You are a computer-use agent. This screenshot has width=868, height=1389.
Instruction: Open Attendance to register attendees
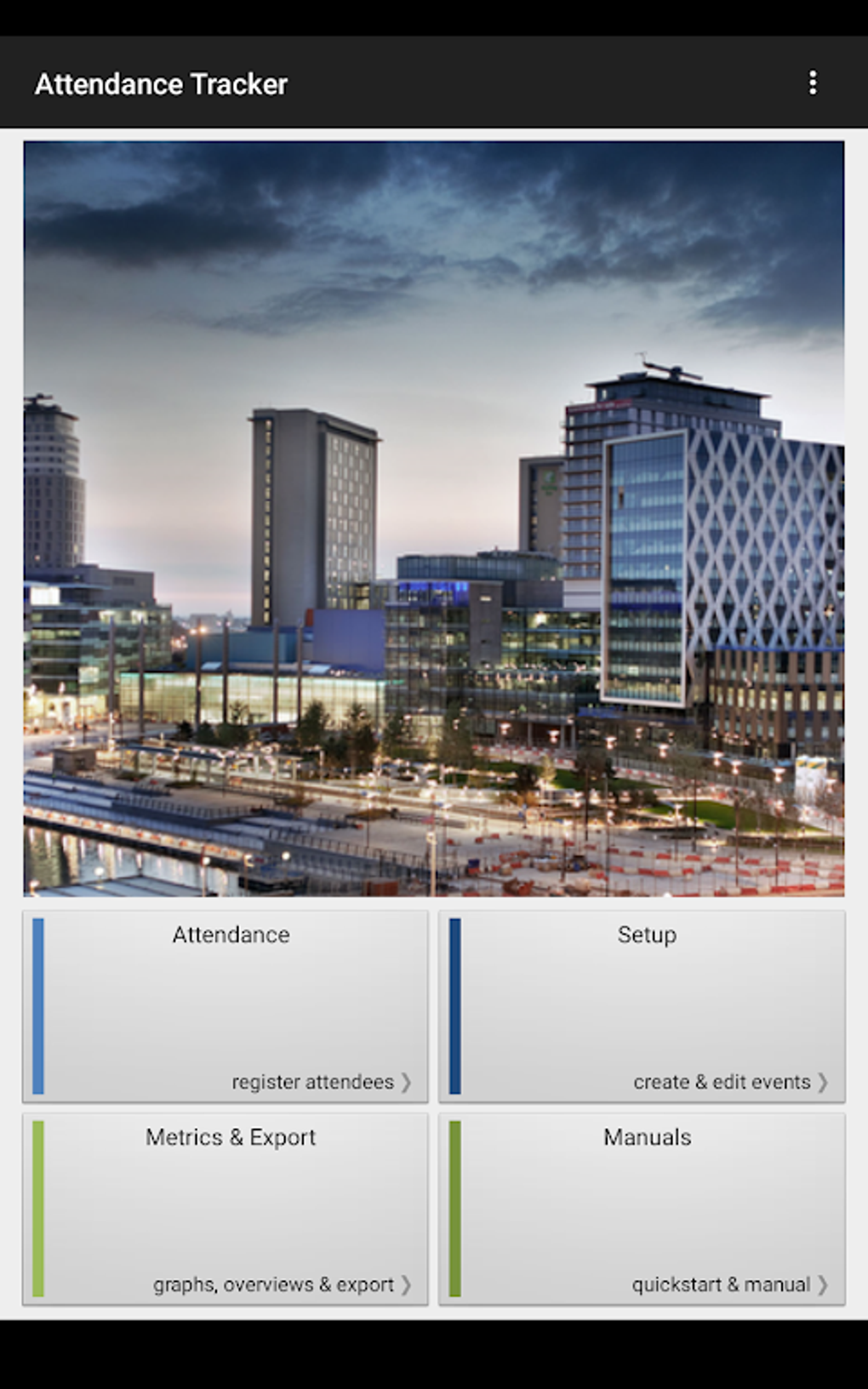tap(226, 1006)
